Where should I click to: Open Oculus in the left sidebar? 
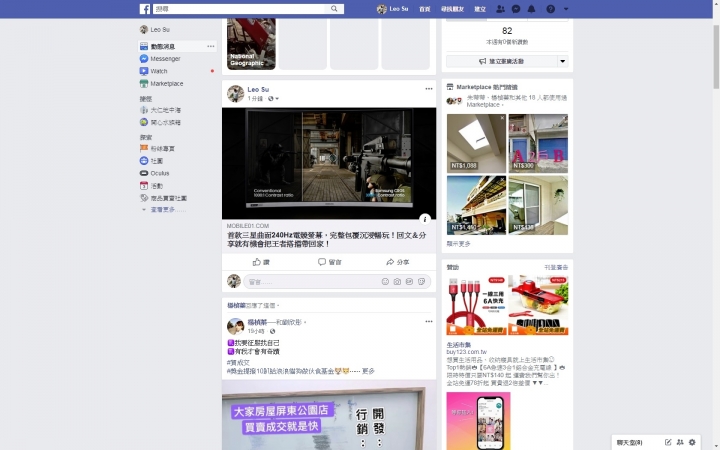[159, 173]
